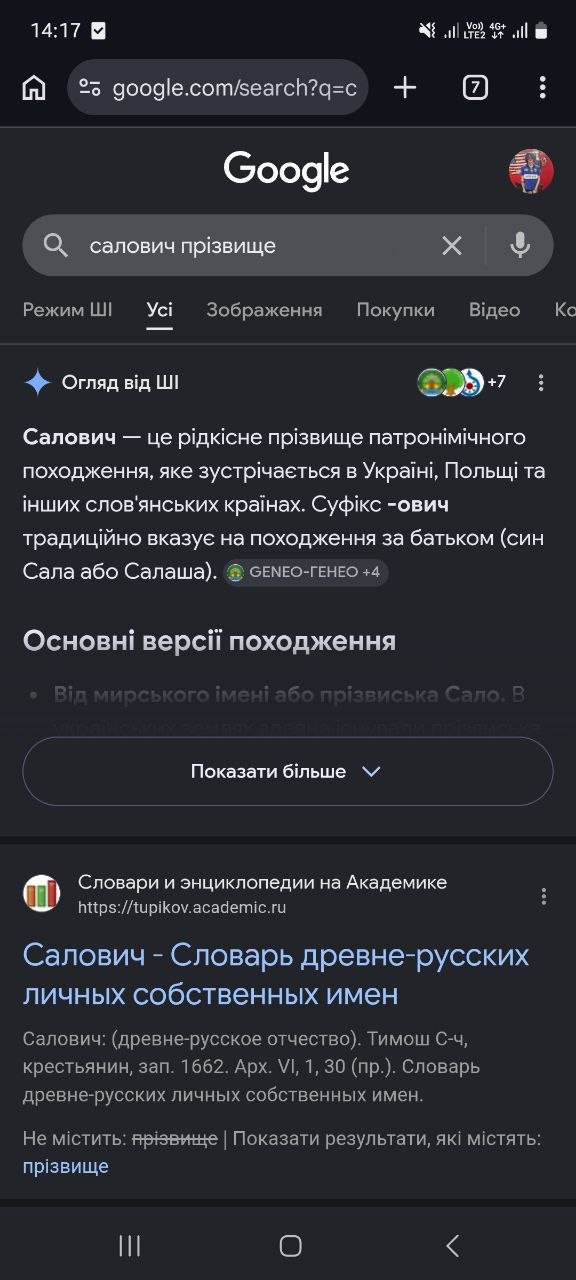
Task: Open a new browser tab
Action: pos(405,88)
